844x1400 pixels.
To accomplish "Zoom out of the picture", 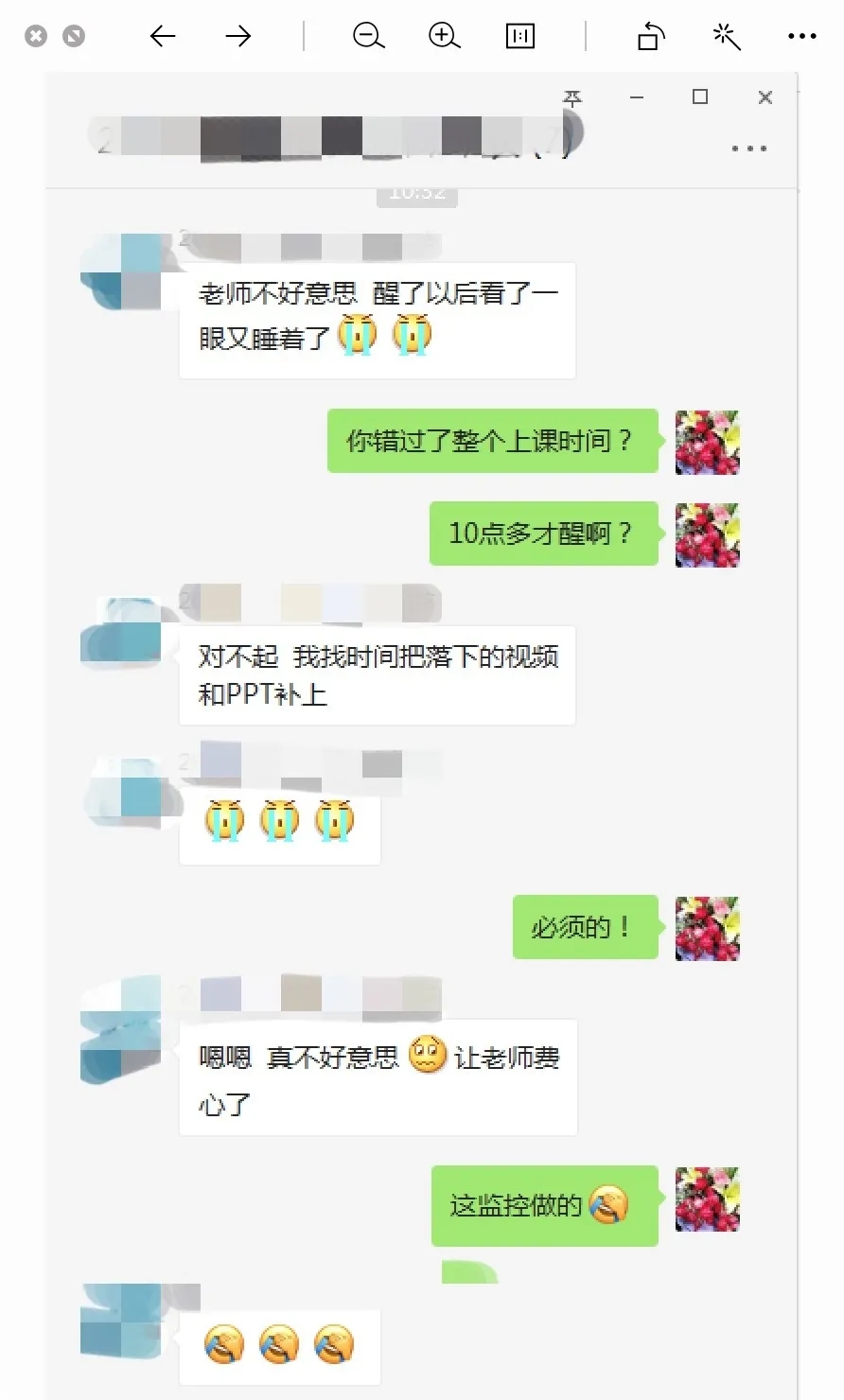I will point(368,36).
